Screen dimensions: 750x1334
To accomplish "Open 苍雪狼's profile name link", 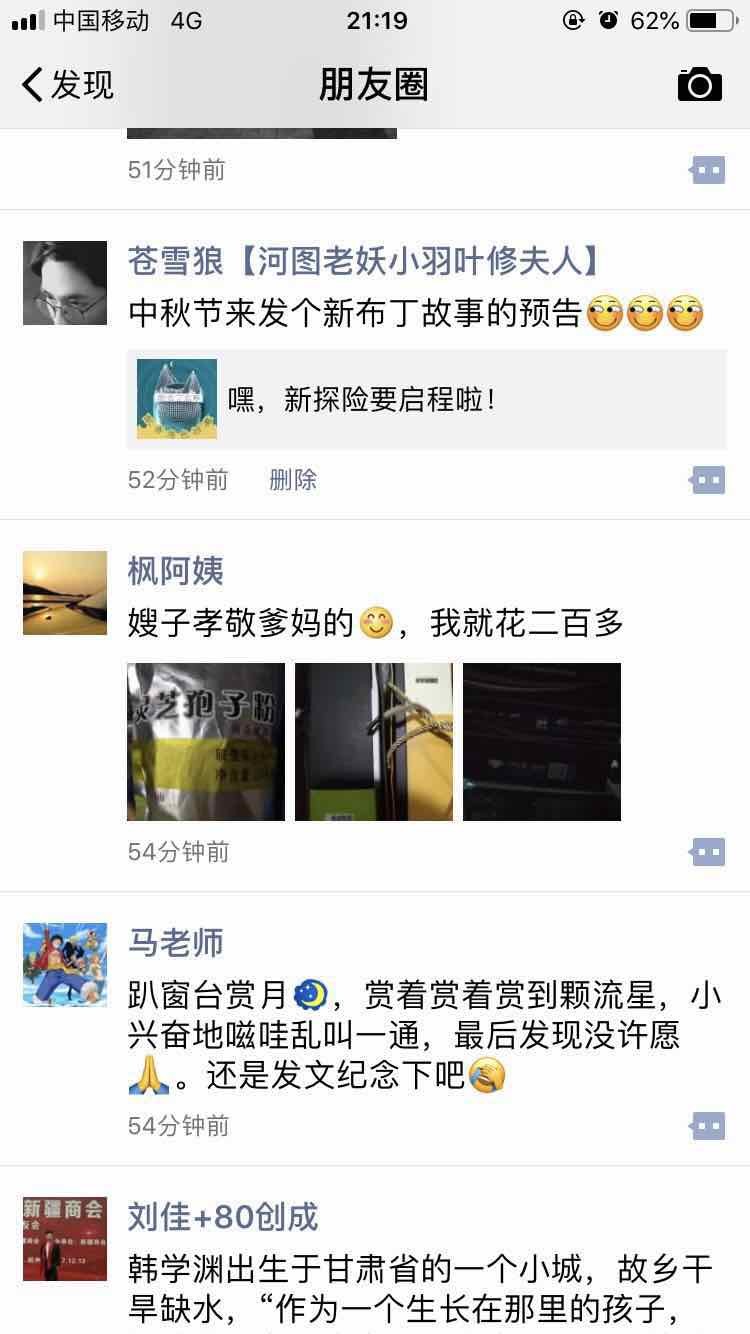I will click(365, 262).
